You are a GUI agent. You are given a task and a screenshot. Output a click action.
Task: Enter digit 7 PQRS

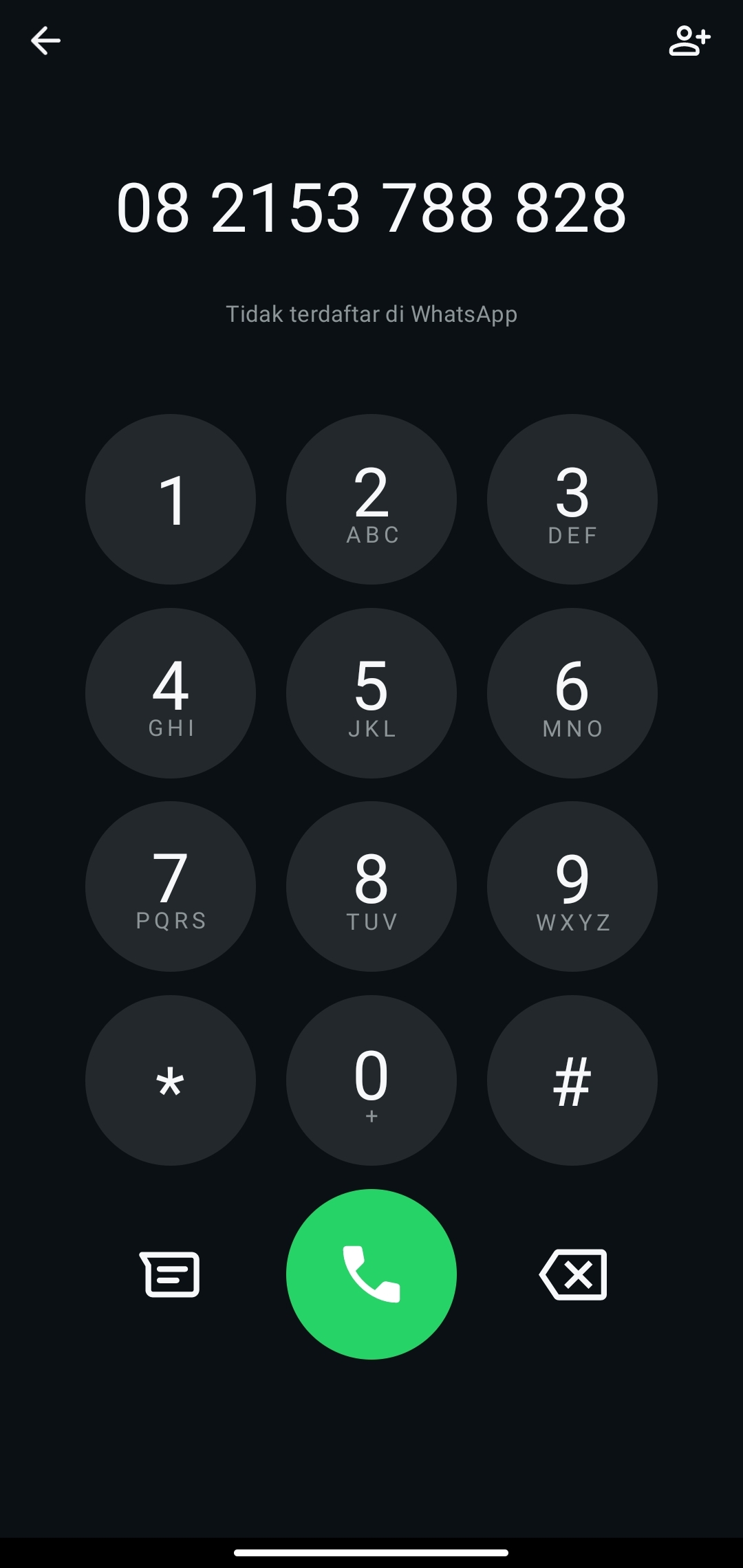(171, 886)
